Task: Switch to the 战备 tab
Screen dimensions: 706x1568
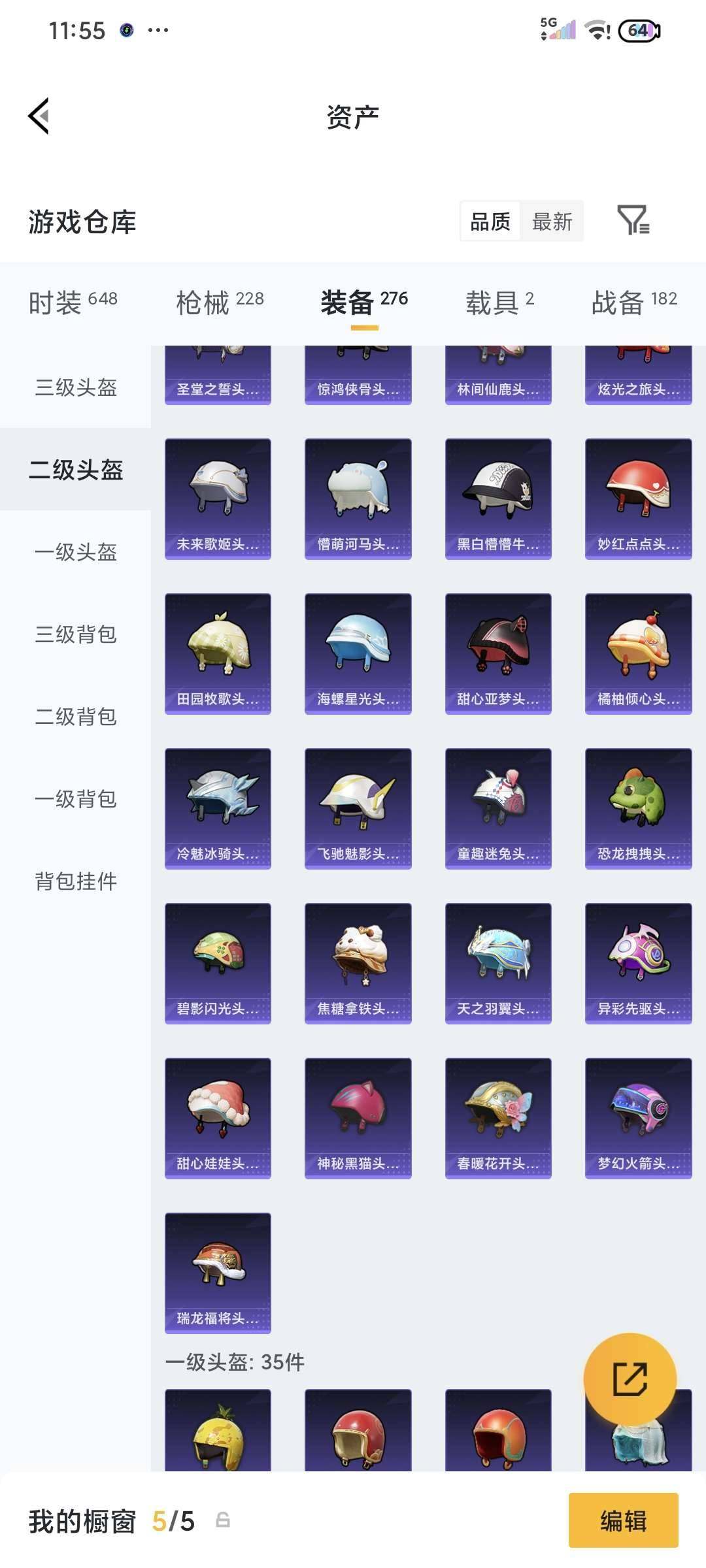Action: [x=633, y=302]
